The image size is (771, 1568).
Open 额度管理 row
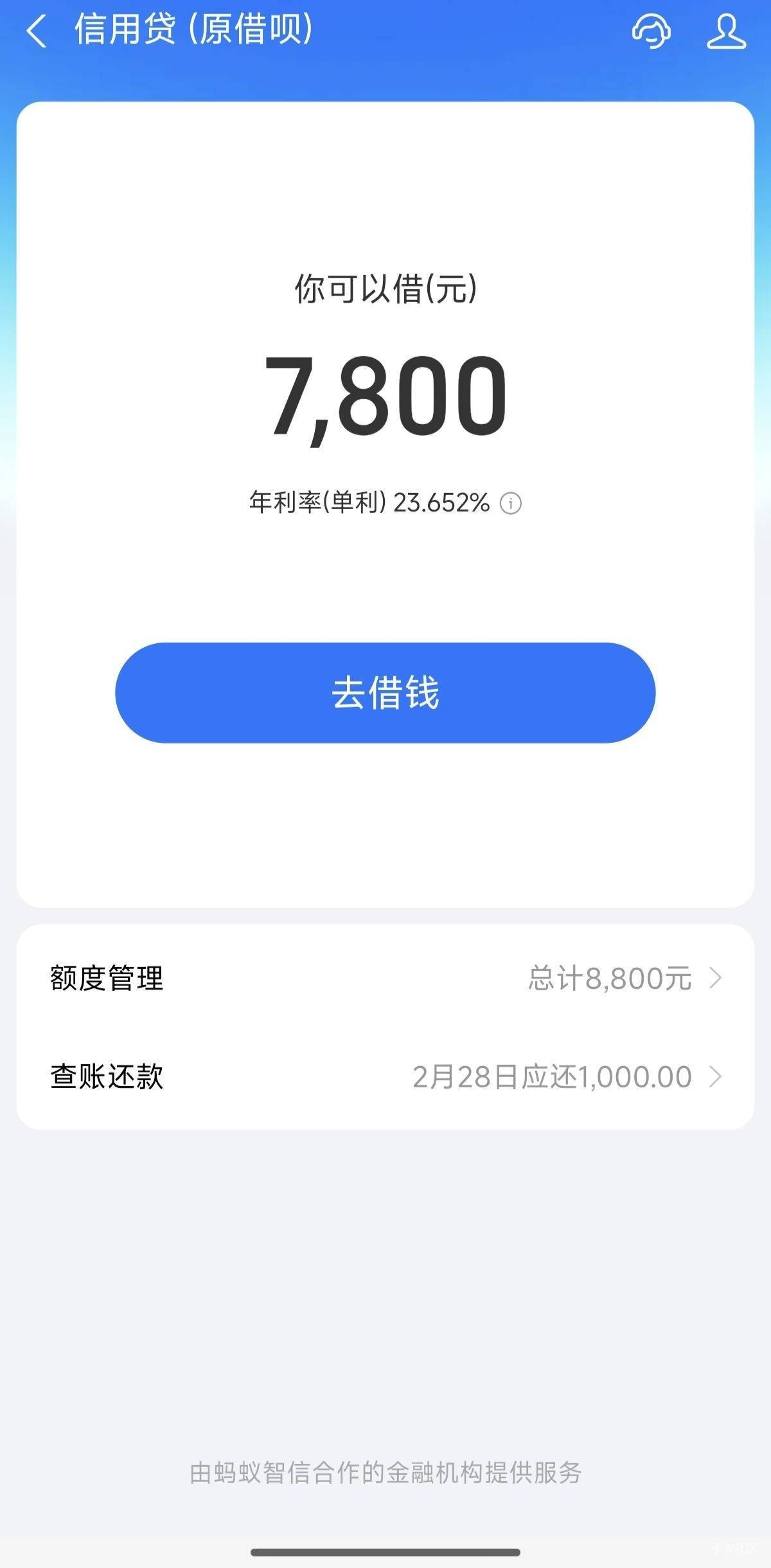[x=385, y=978]
